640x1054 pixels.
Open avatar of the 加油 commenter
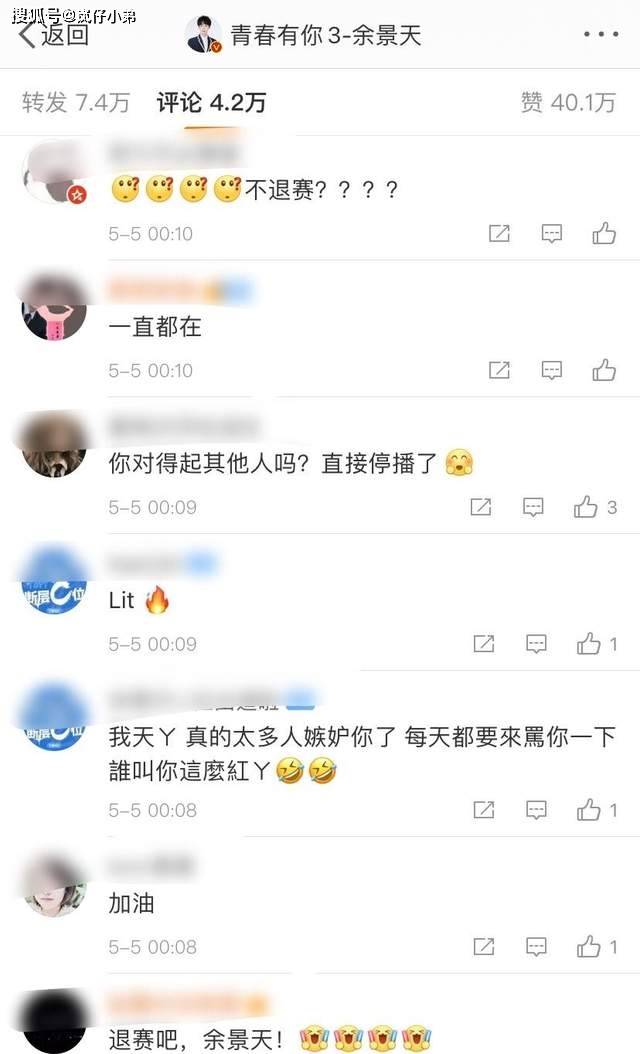[x=54, y=884]
